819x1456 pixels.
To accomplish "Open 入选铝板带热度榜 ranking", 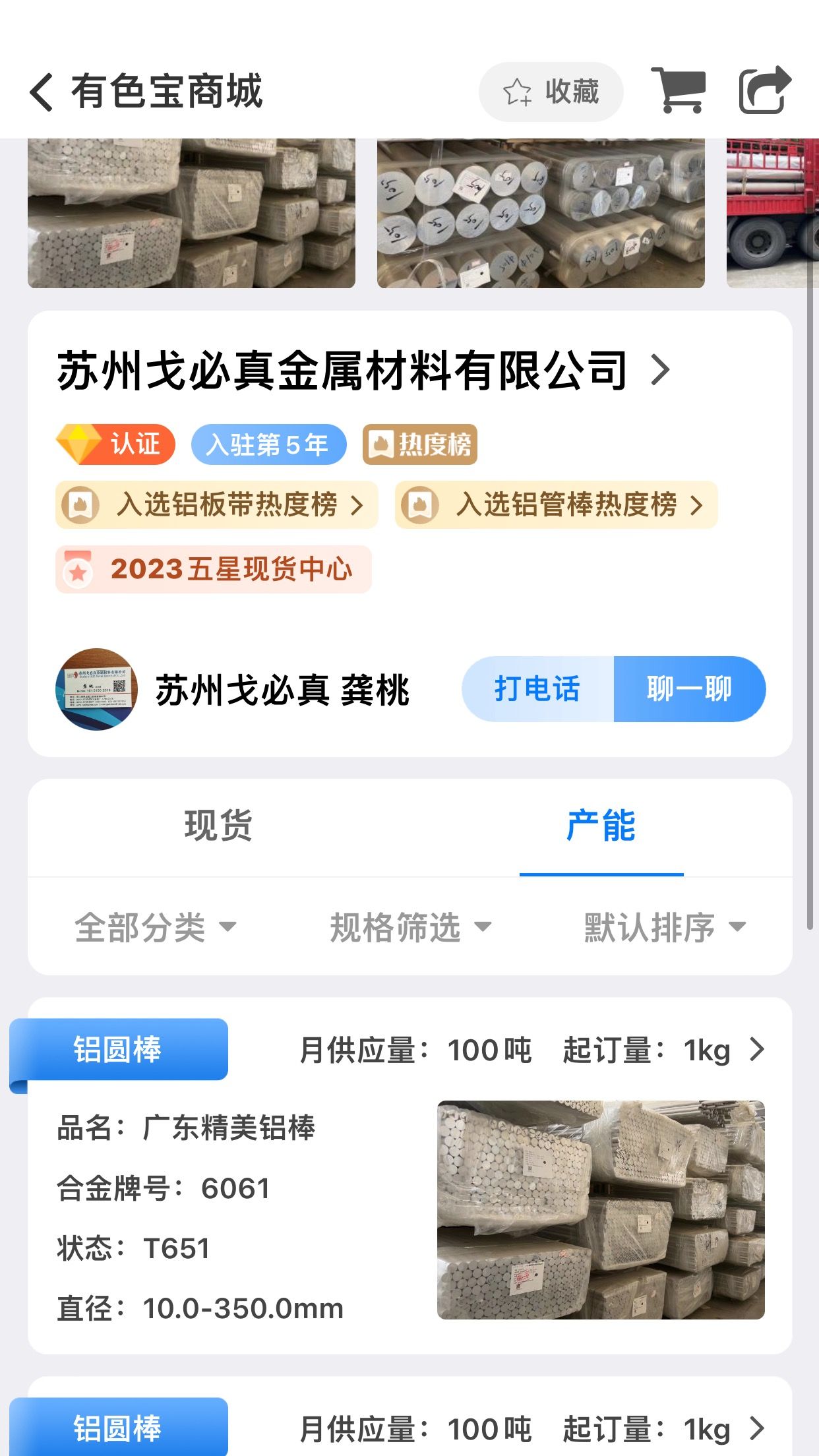I will pyautogui.click(x=216, y=504).
